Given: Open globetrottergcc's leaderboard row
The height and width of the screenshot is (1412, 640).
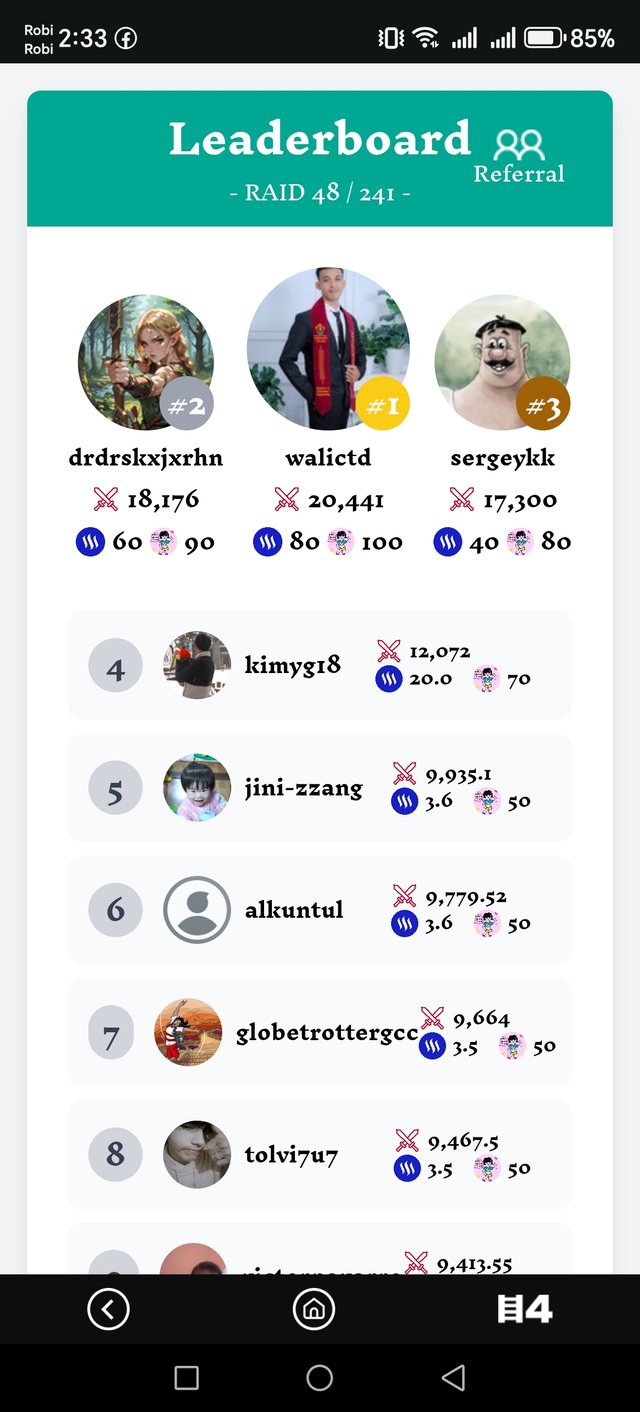Looking at the screenshot, I should click(x=319, y=1032).
